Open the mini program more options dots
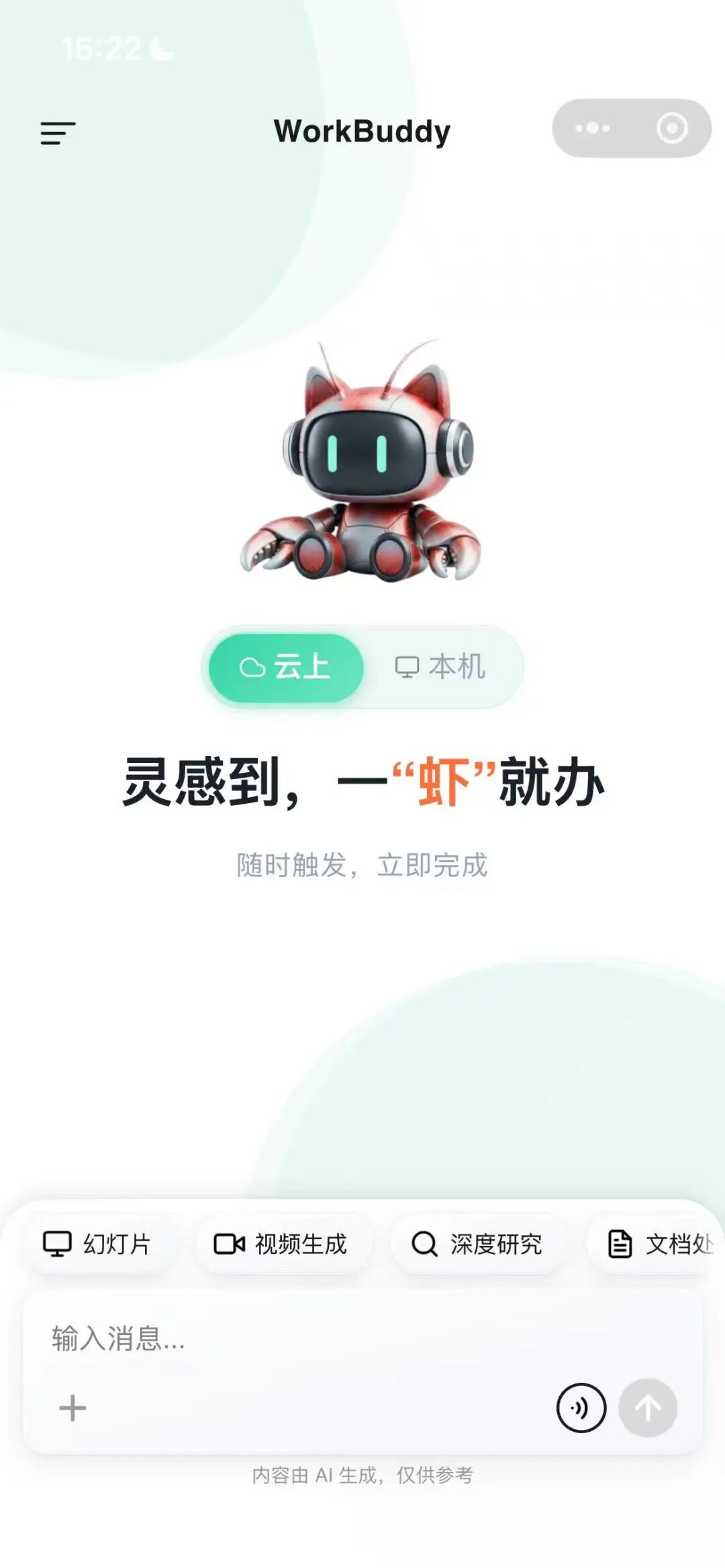 click(592, 128)
